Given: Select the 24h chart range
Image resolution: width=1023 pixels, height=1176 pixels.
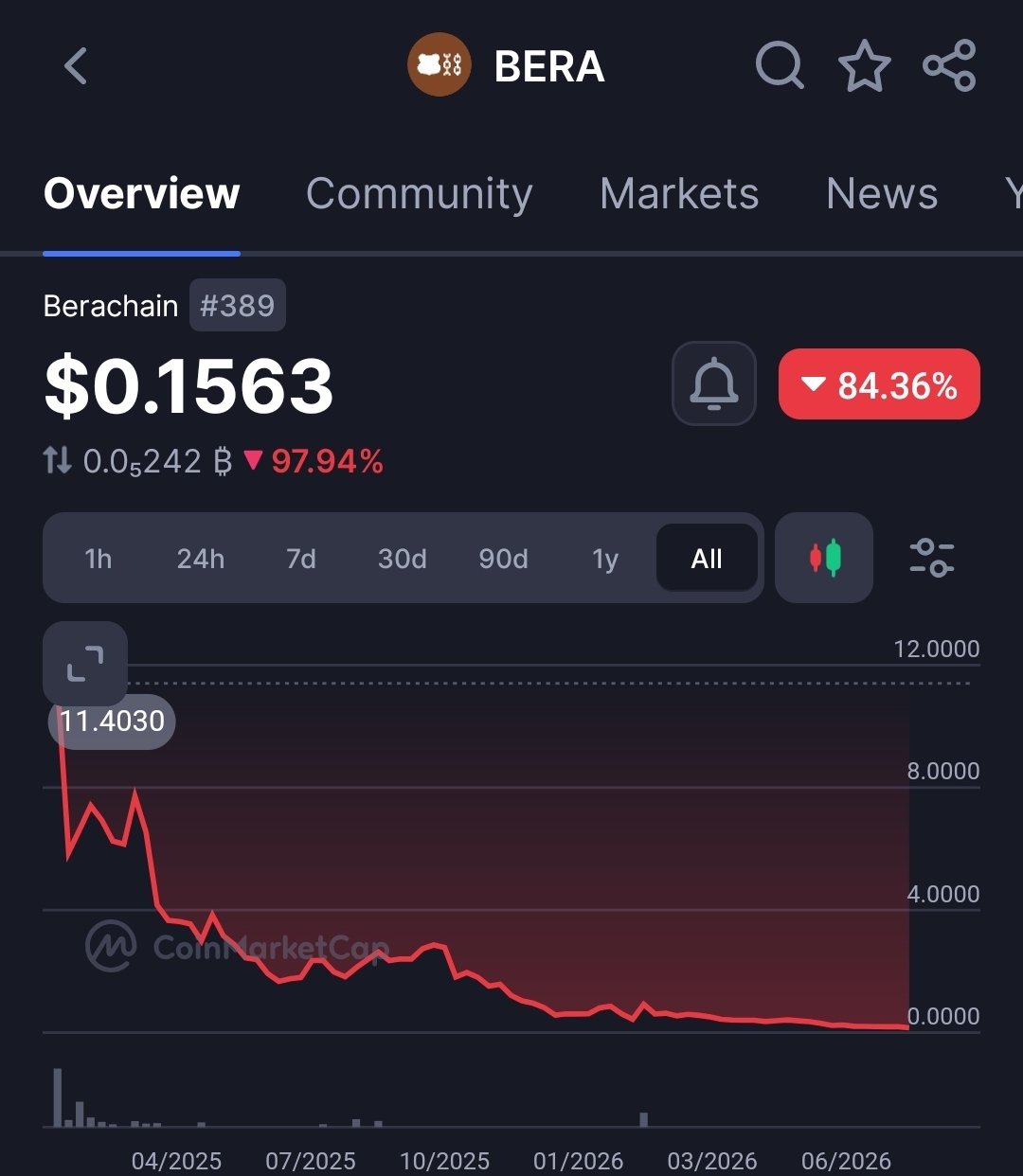Looking at the screenshot, I should [201, 559].
